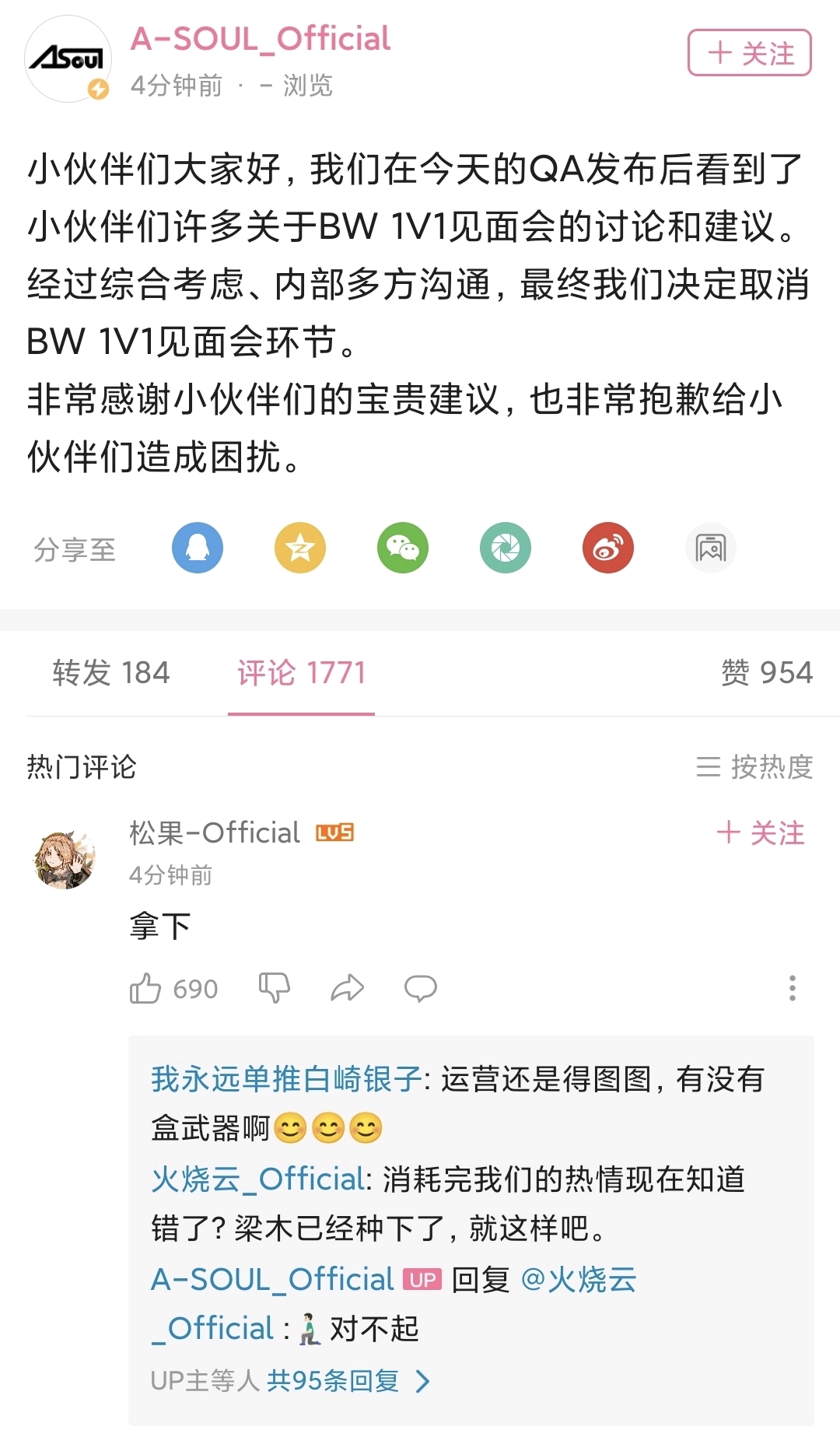Share the post to QQ

coord(198,548)
